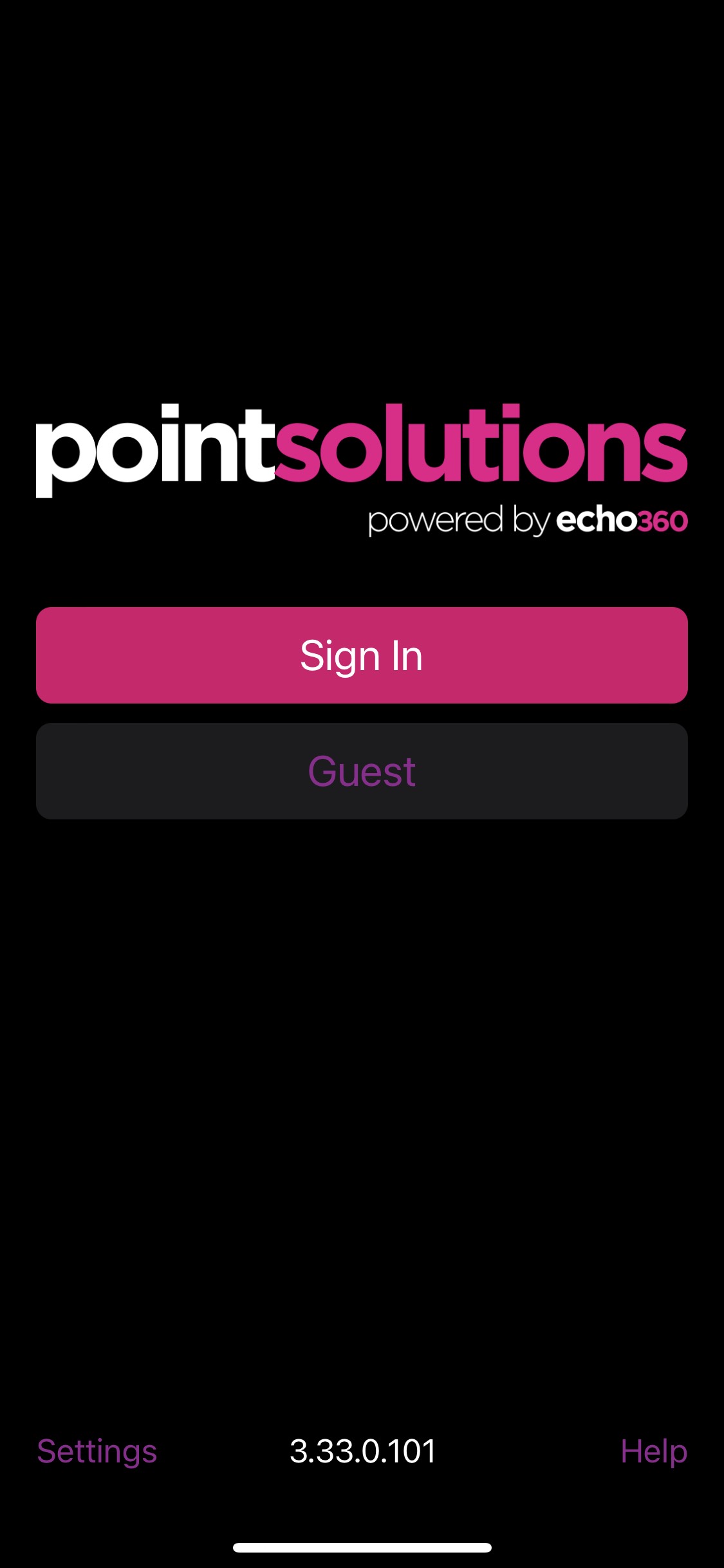The height and width of the screenshot is (1568, 724).
Task: Open the Help link
Action: tap(654, 1451)
